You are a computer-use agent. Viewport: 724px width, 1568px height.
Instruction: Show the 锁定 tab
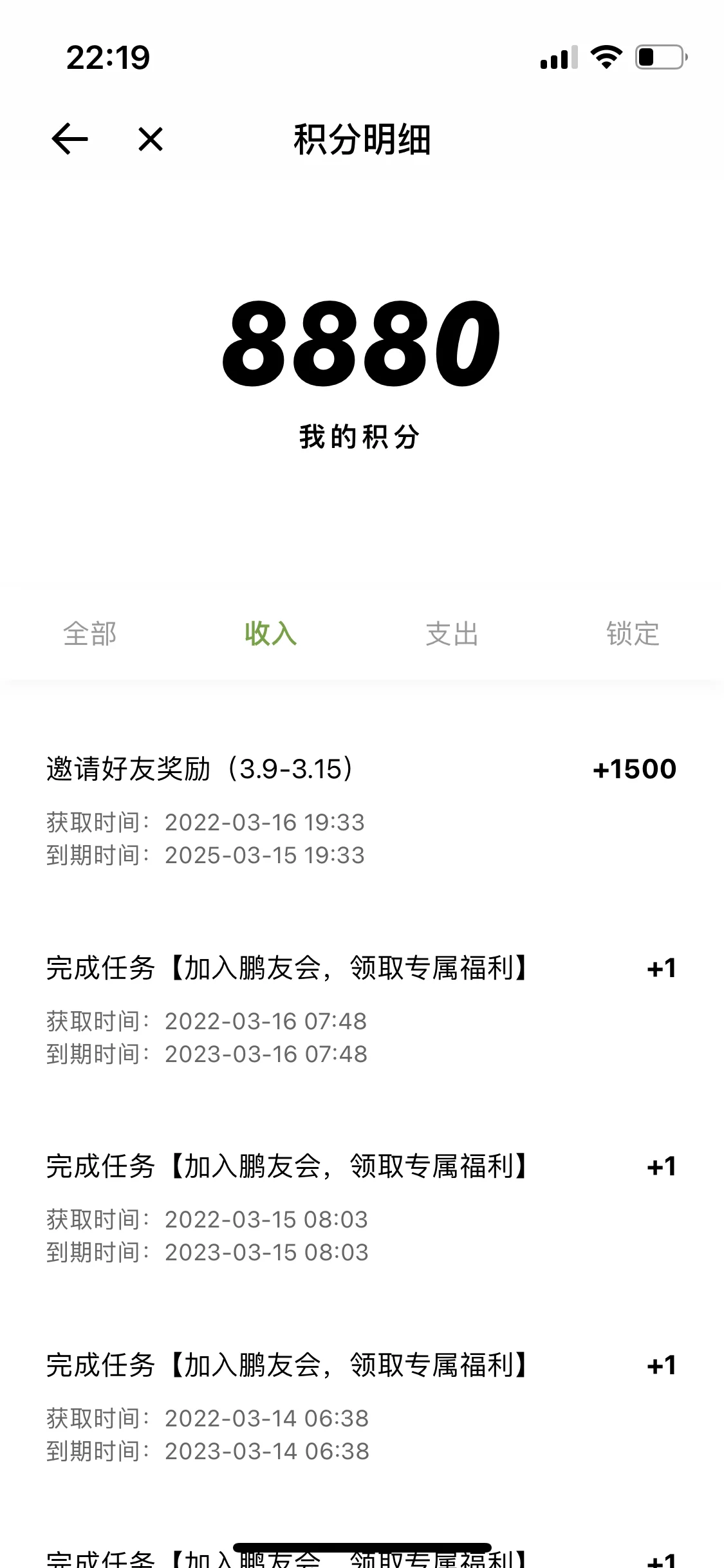tap(633, 633)
